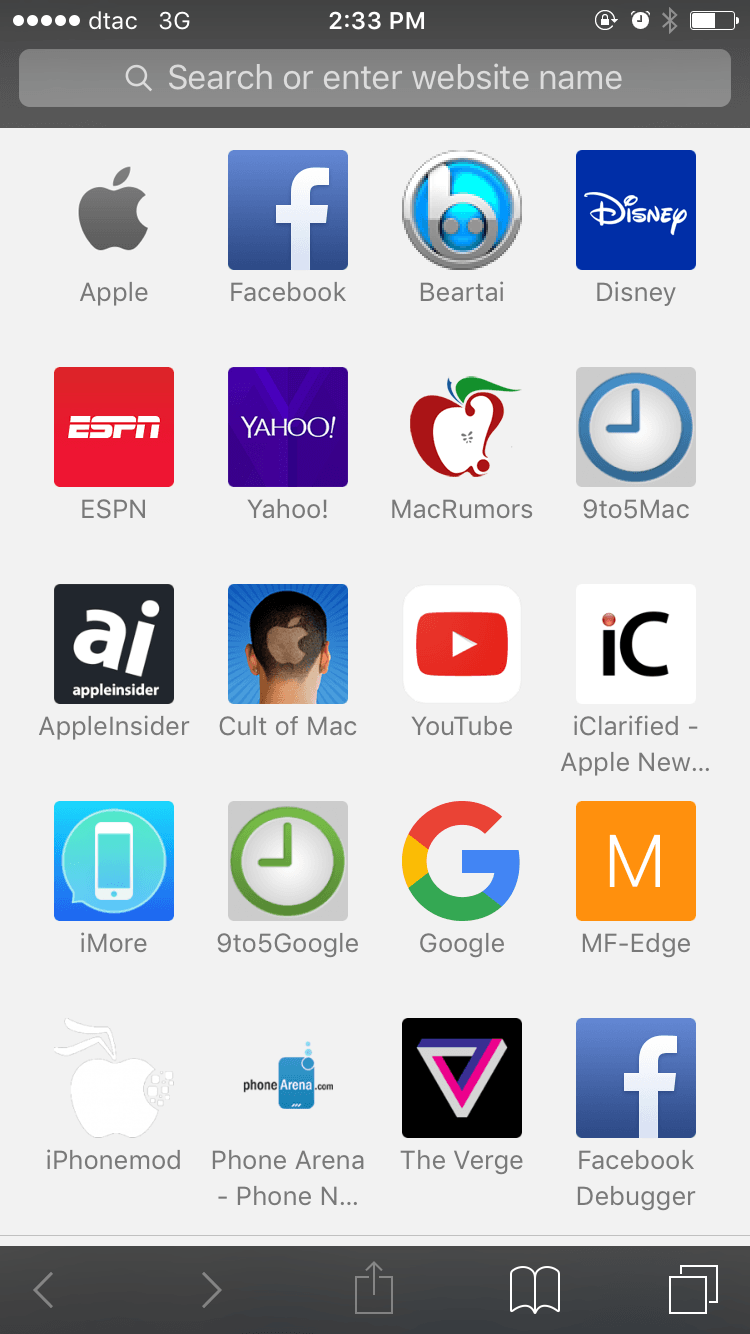Select the 9to5Mac bookmark
This screenshot has height=1334, width=750.
pyautogui.click(x=636, y=427)
